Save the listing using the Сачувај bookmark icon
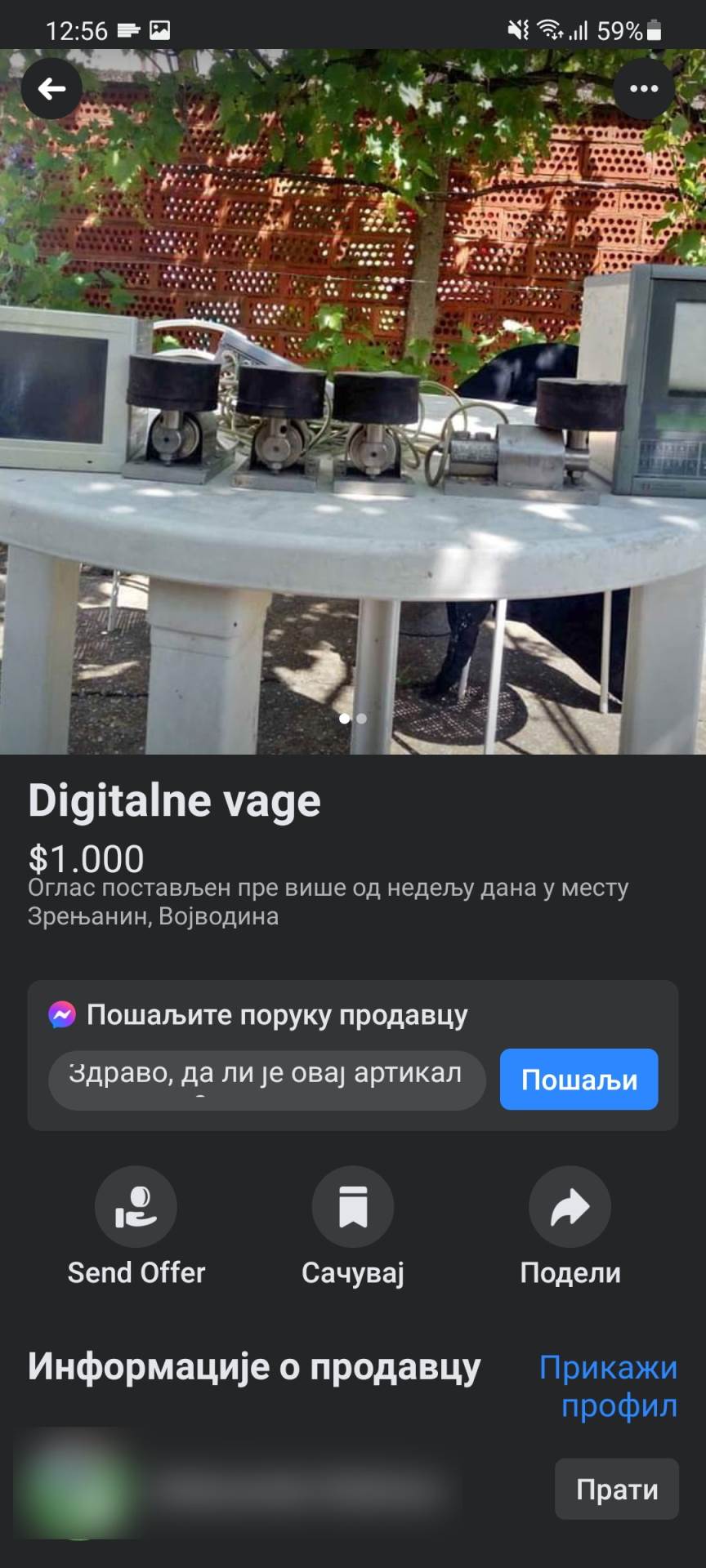 click(x=352, y=1205)
